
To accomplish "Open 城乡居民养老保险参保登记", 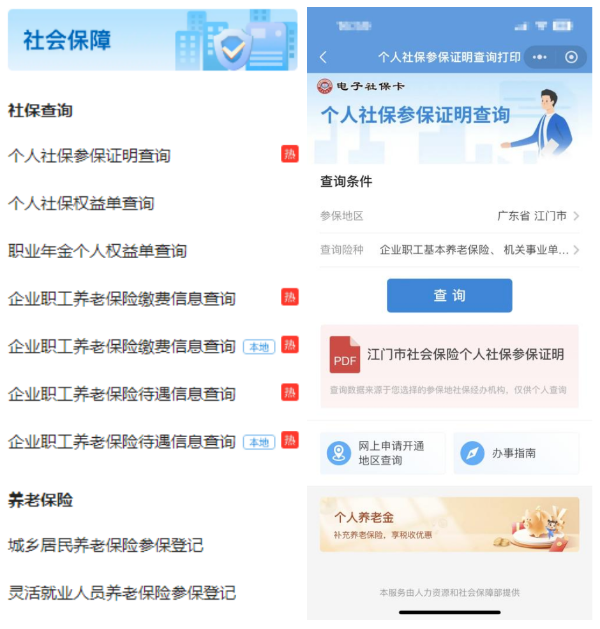I will pyautogui.click(x=105, y=546).
